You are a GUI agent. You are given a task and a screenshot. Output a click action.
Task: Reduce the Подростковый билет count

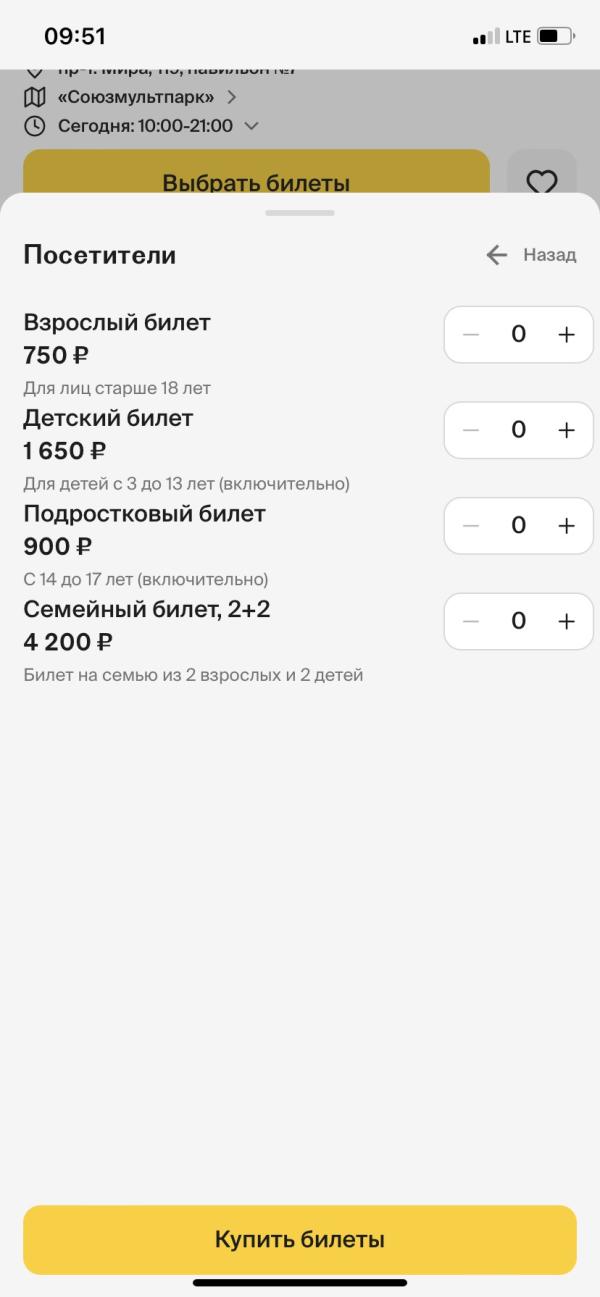[472, 525]
